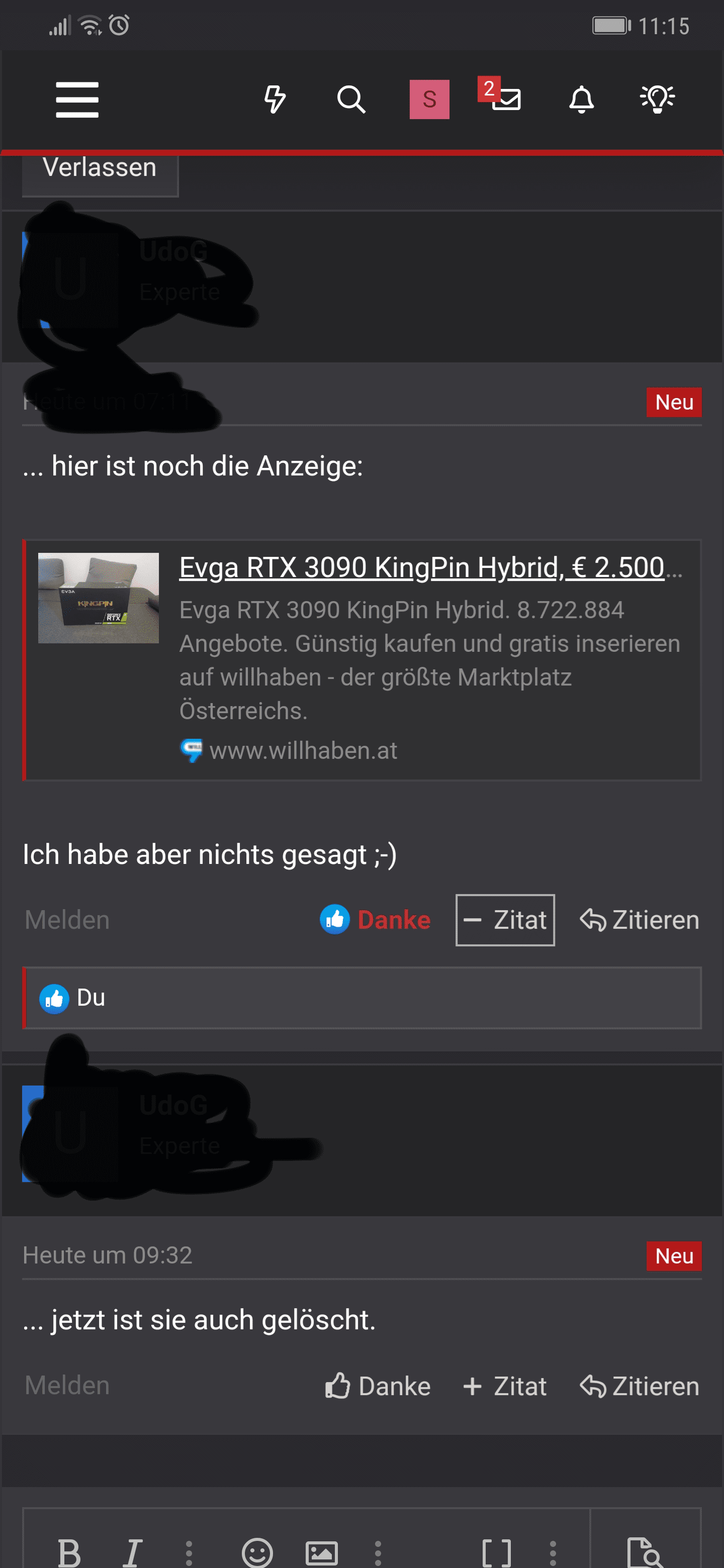Open the hamburger navigation menu
The image size is (724, 1568).
point(77,99)
